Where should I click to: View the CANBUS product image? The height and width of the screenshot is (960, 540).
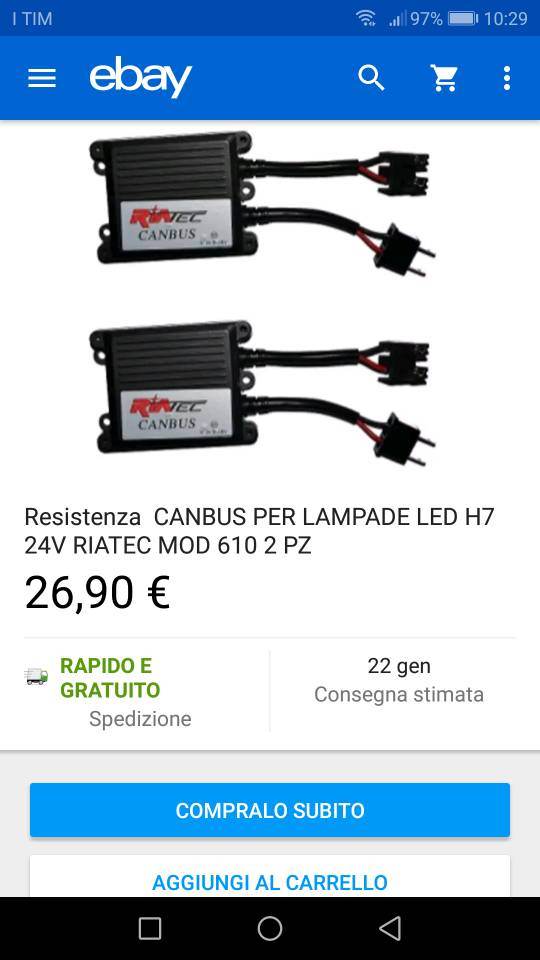pos(262,300)
